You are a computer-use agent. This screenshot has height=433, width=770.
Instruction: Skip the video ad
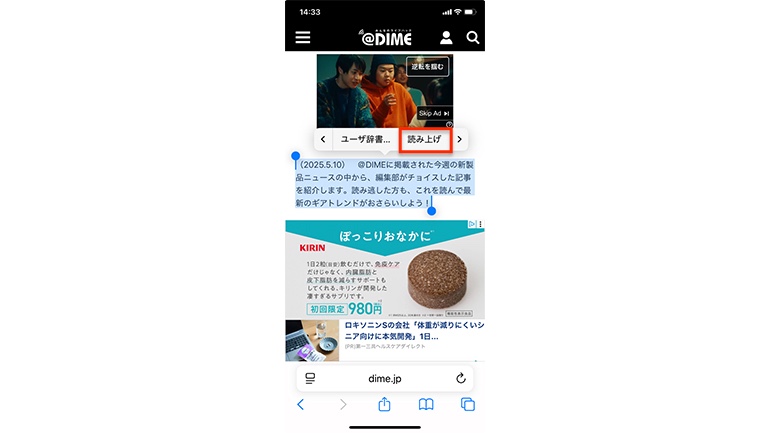(434, 114)
